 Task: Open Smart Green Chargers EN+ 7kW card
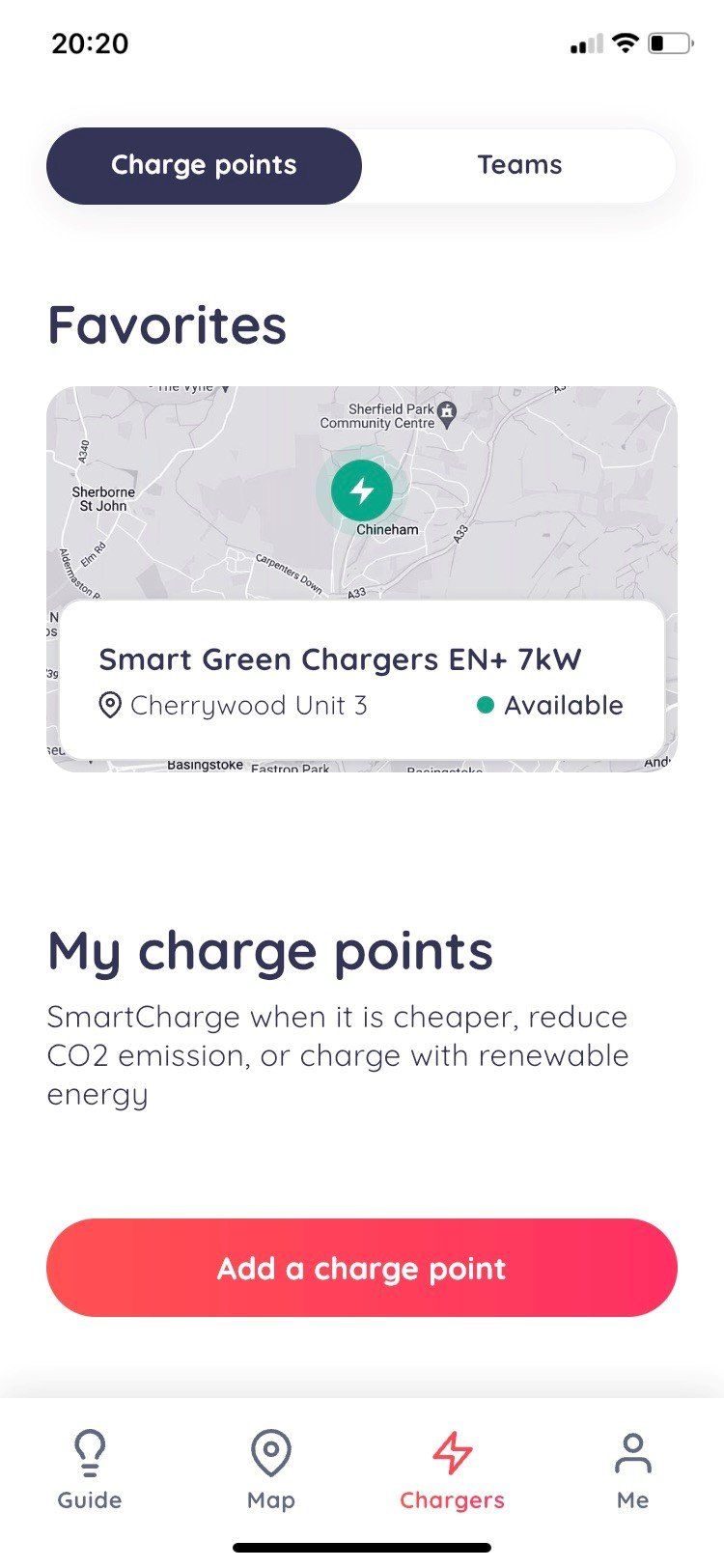tap(361, 682)
